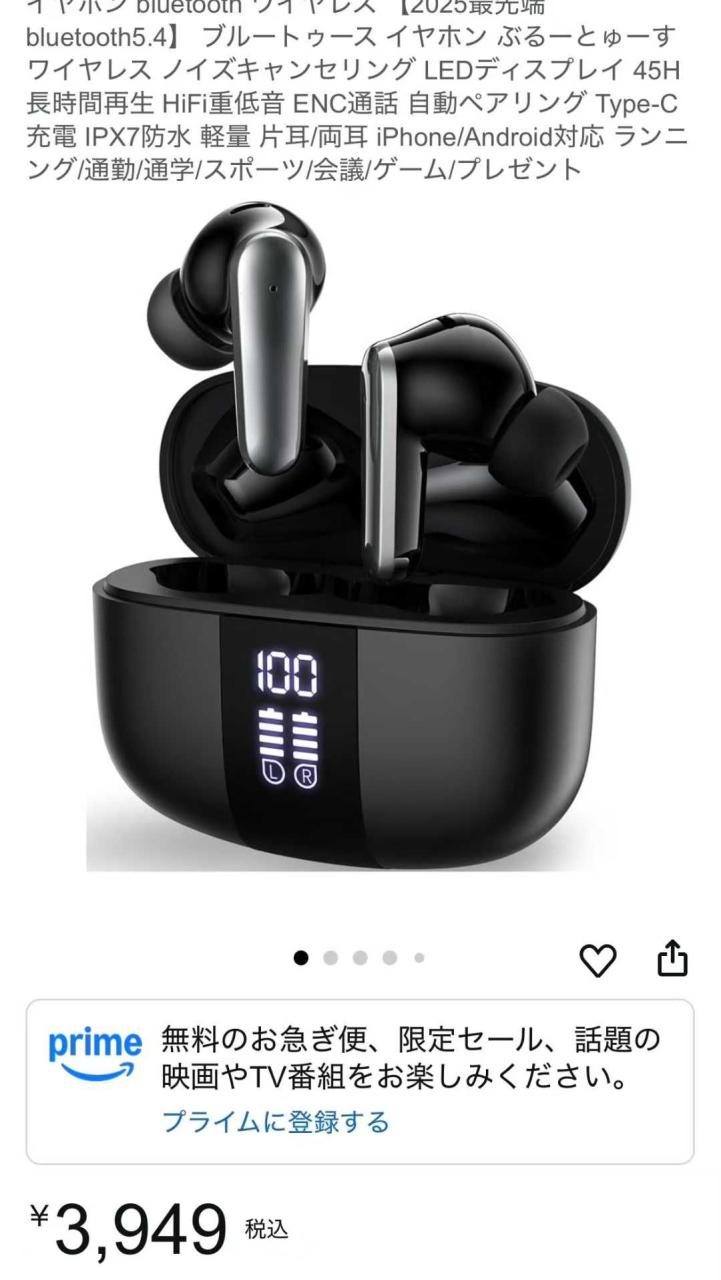Share this earbuds product
This screenshot has width=721, height=1280.
(673, 958)
